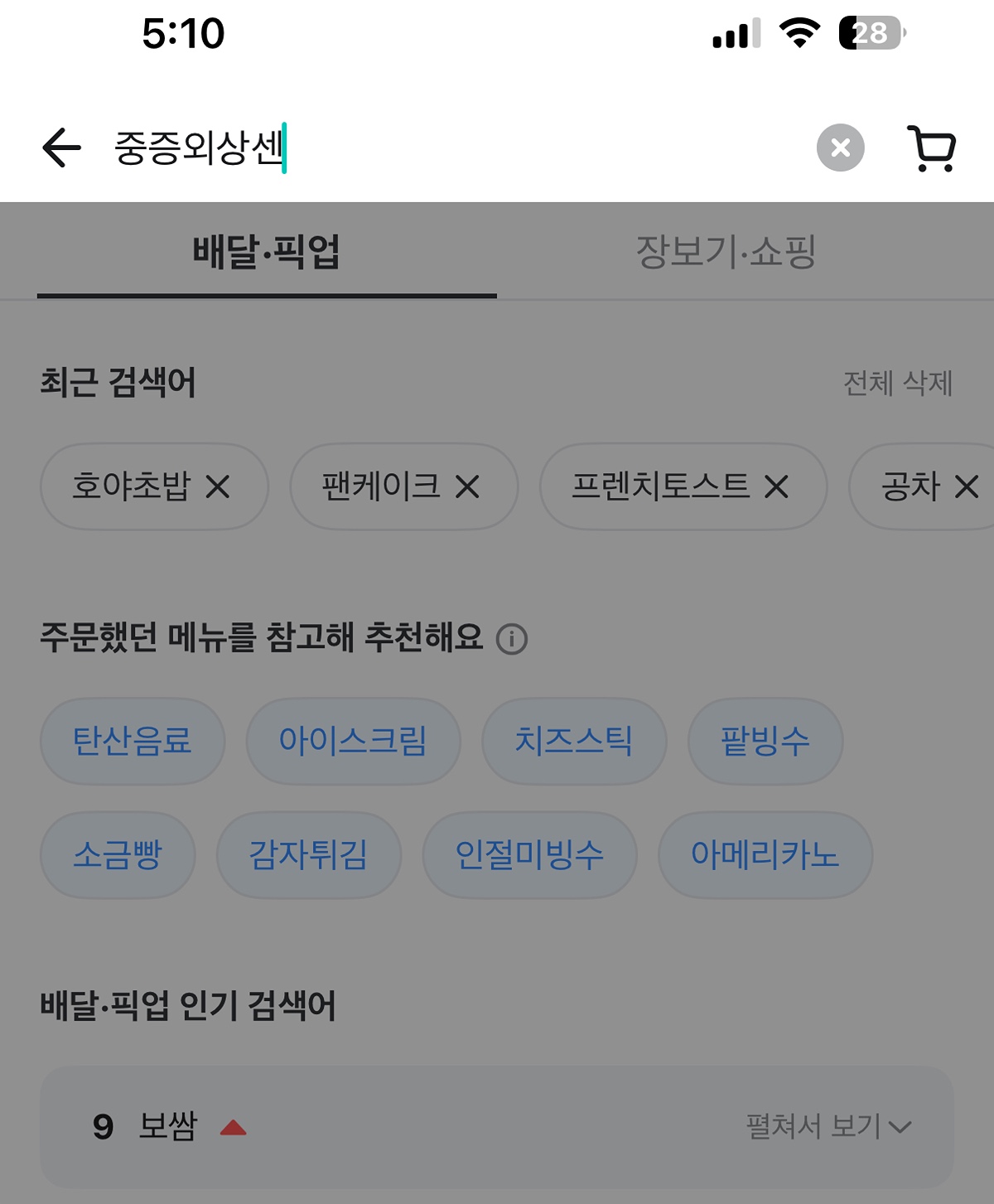994x1204 pixels.
Task: Remove 프렌치토스트 from recent searches
Action: pyautogui.click(x=775, y=487)
